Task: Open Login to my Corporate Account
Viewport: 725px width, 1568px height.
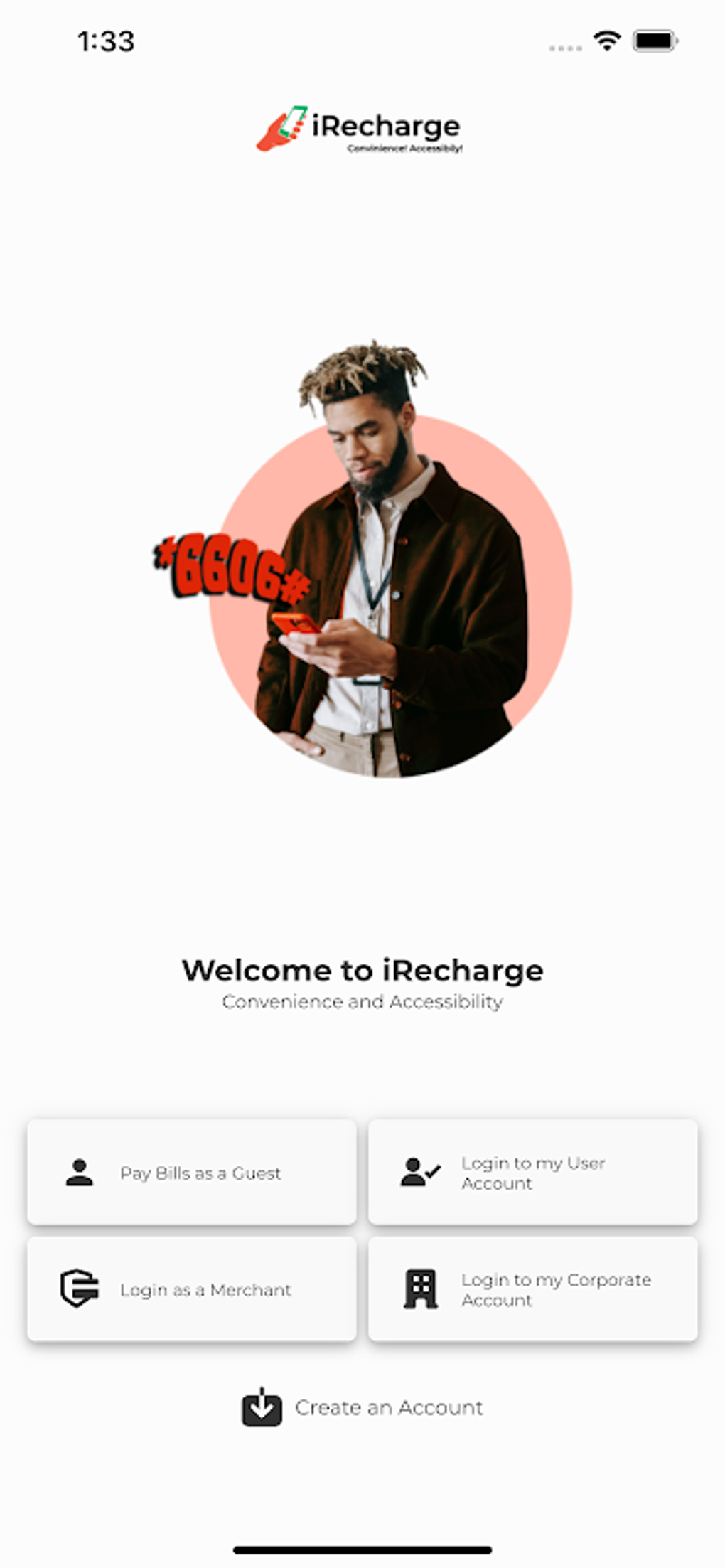Action: [532, 1289]
